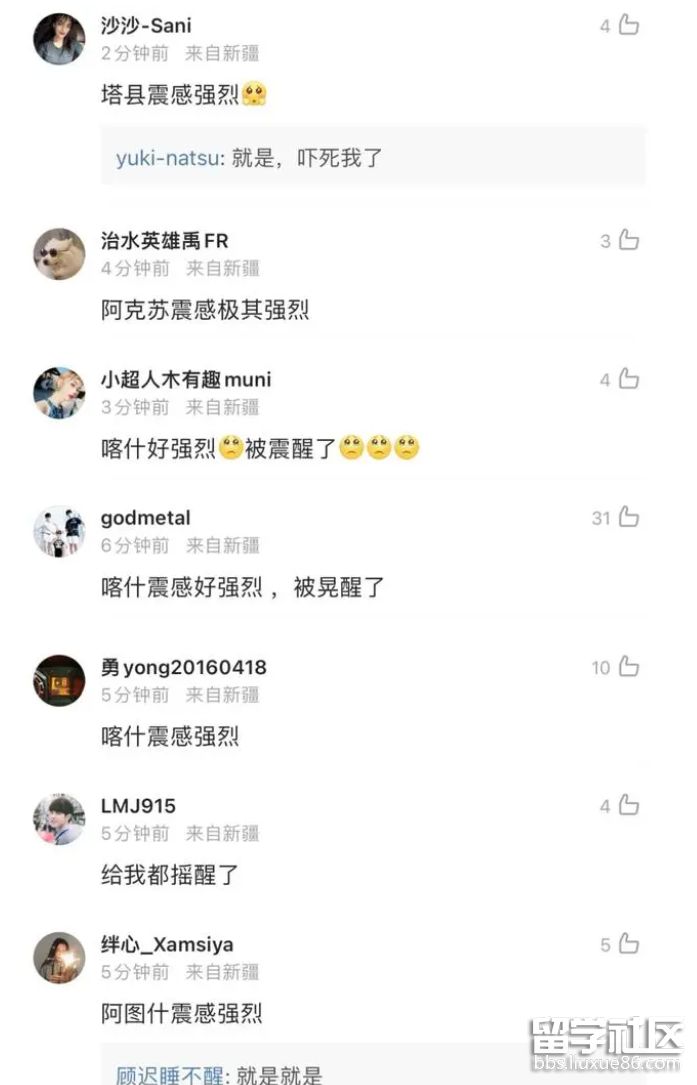Like the comment by 治水英雄禹FR

(628, 240)
